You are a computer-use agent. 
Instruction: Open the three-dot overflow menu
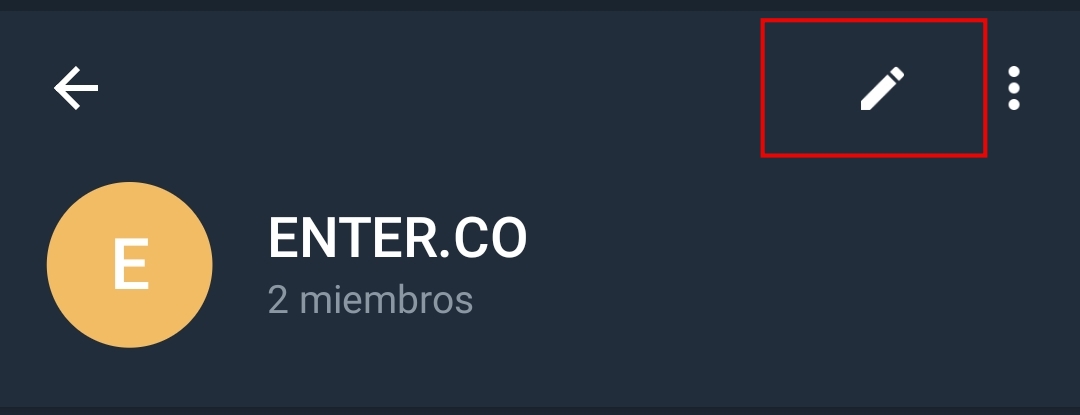[1014, 89]
